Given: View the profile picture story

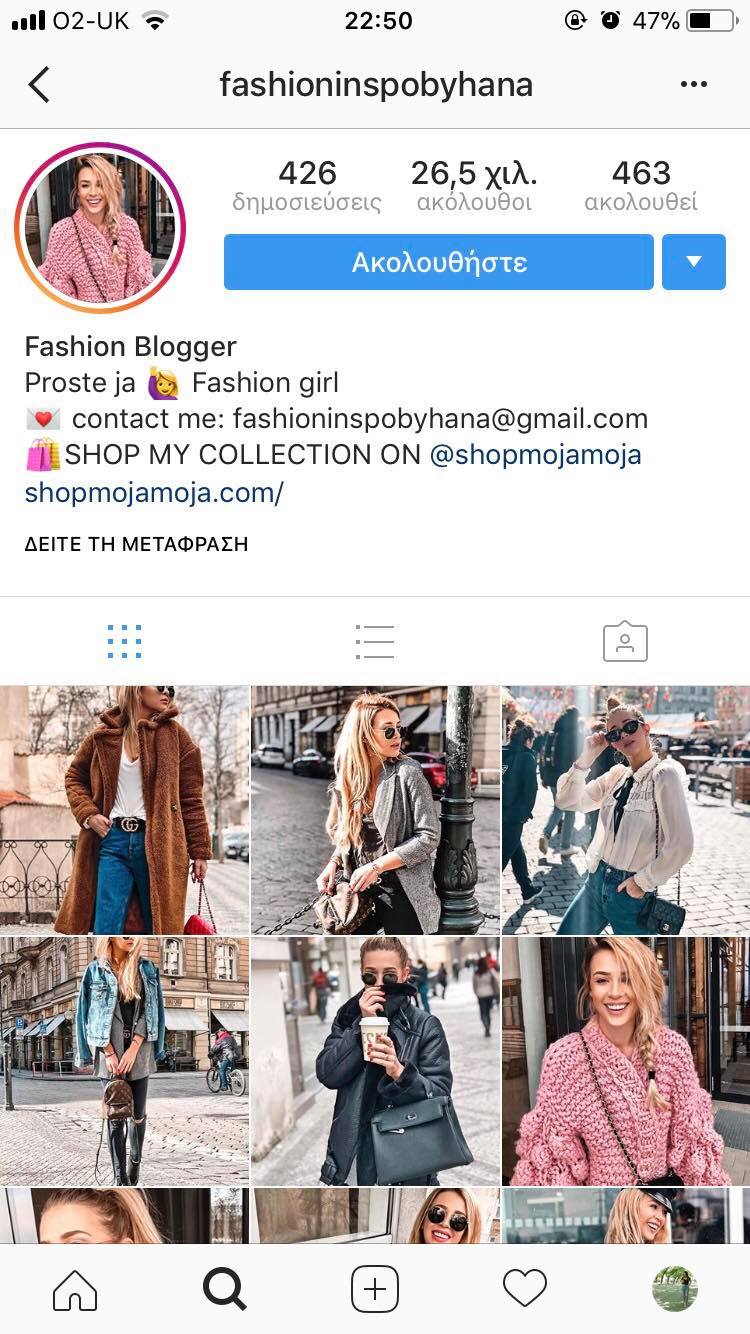Looking at the screenshot, I should (x=100, y=228).
